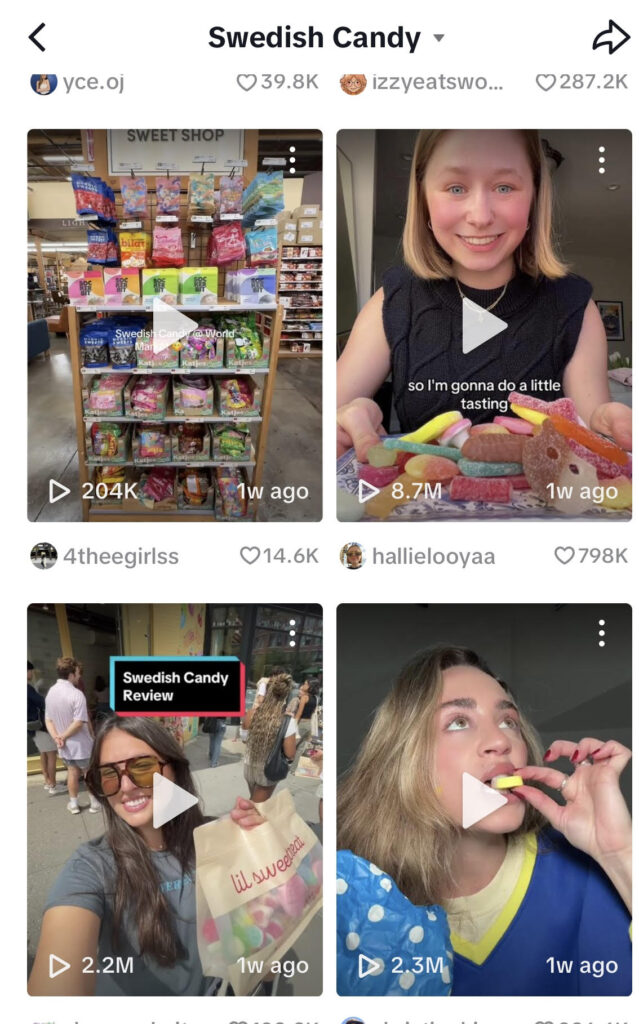Image resolution: width=639 pixels, height=1024 pixels.
Task: Open the izzyeatswo... profile
Action: click(436, 83)
